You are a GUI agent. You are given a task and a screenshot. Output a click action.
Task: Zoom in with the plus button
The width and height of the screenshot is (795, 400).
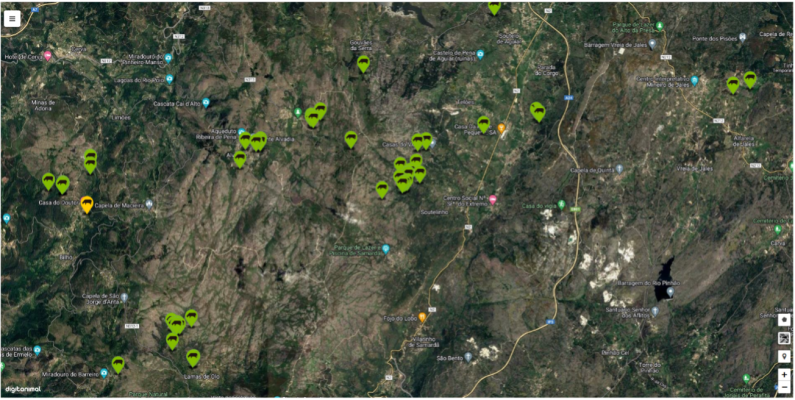[784, 375]
